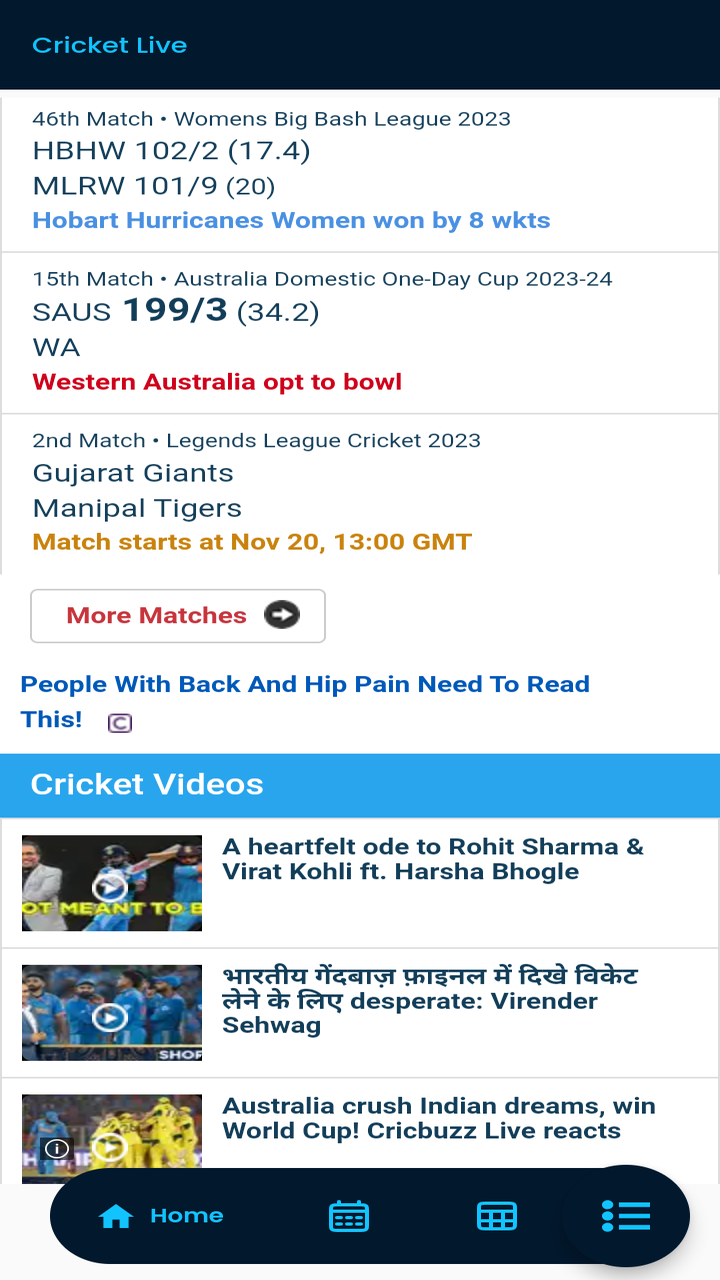The height and width of the screenshot is (1280, 720).
Task: Tap the more options list icon bottom right
Action: 626,1215
